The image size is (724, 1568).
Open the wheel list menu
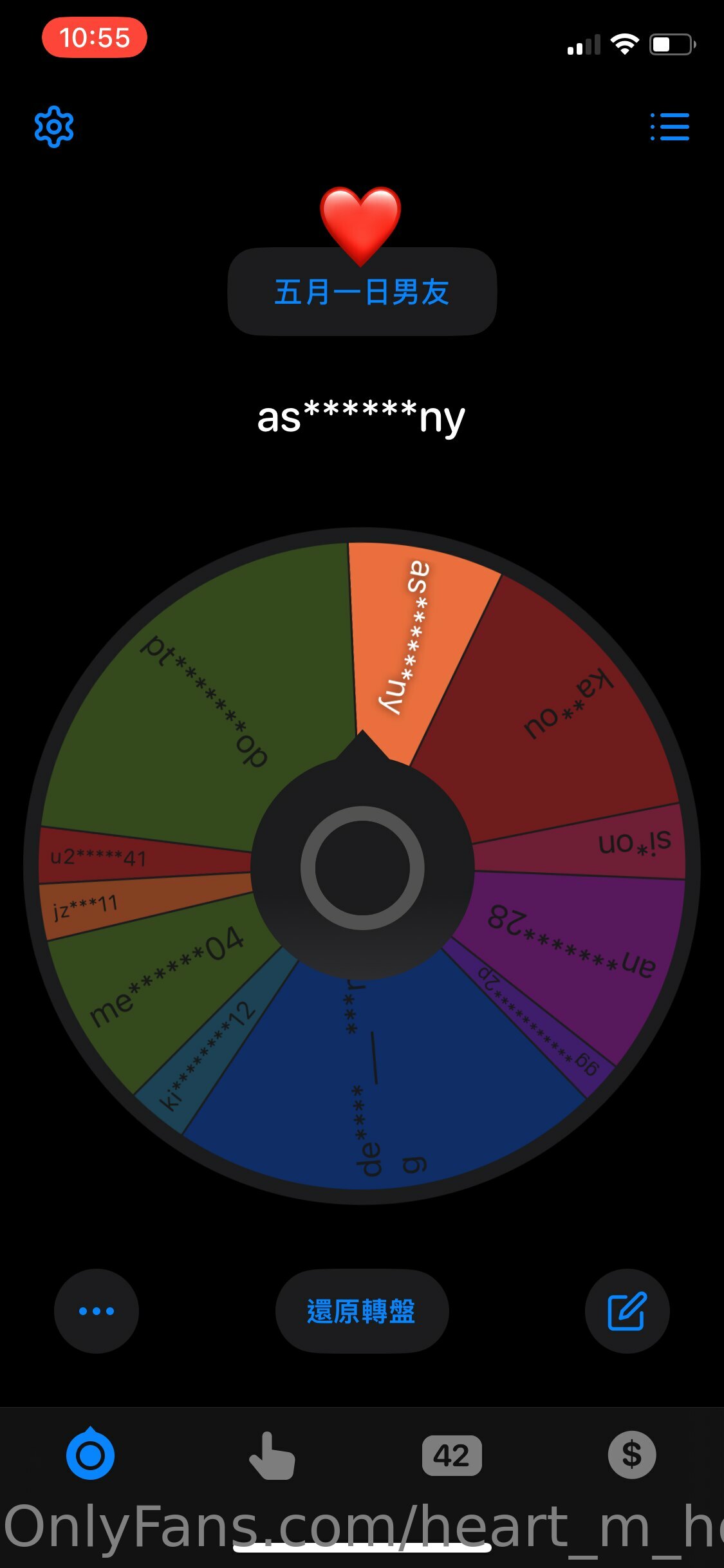pyautogui.click(x=669, y=127)
